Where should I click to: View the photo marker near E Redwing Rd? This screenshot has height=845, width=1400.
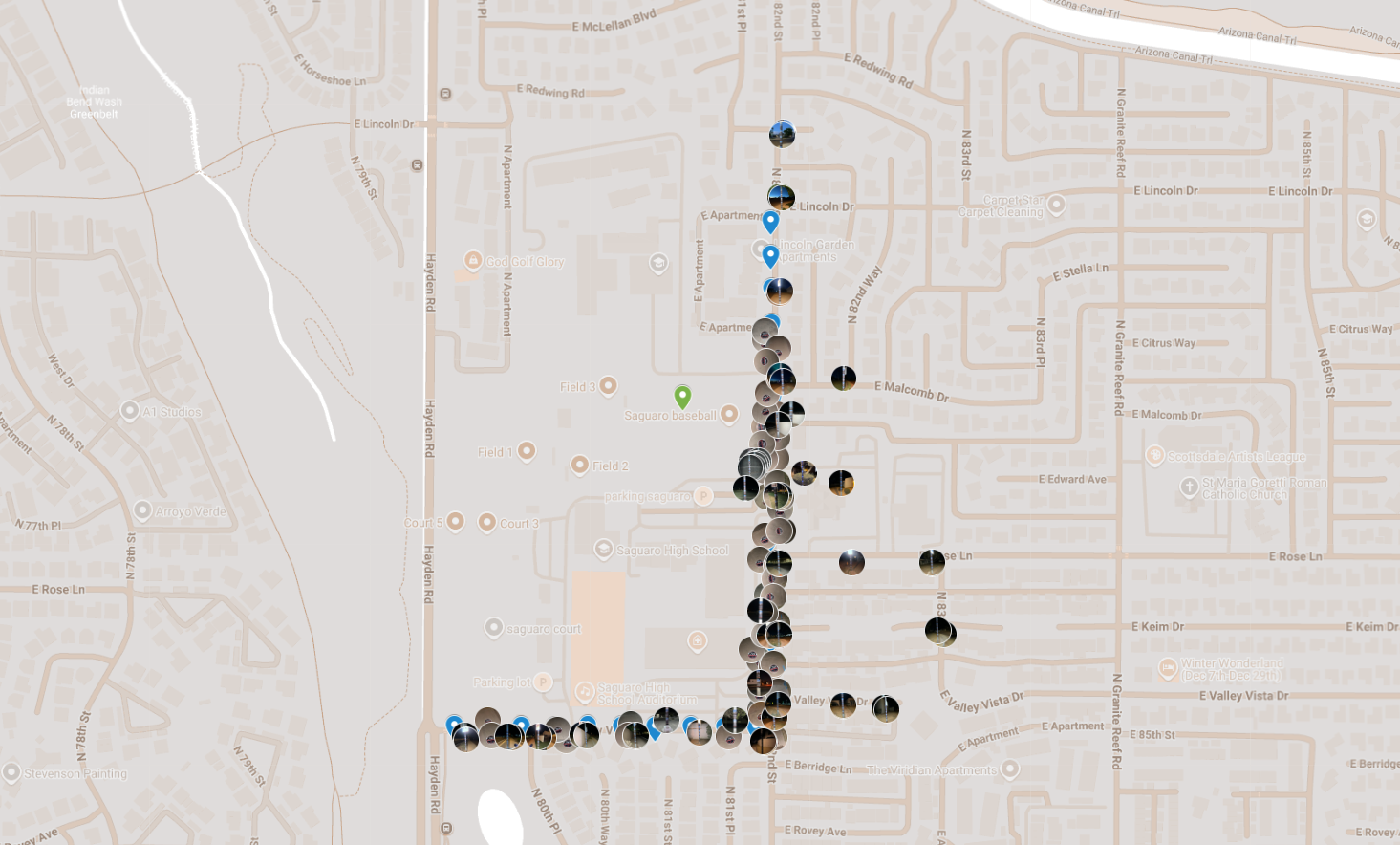click(x=782, y=134)
